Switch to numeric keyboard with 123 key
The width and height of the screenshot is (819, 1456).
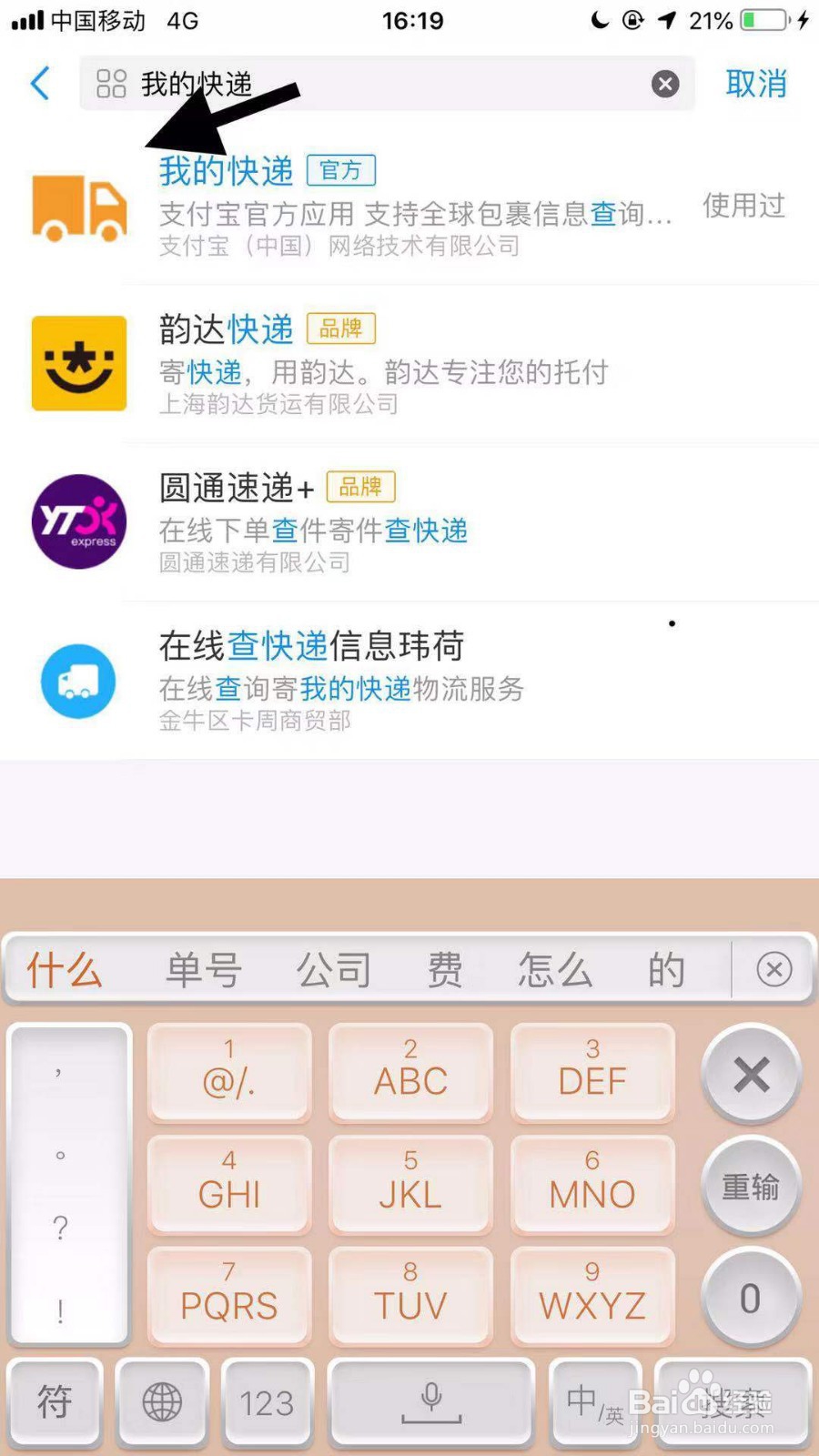point(267,1402)
